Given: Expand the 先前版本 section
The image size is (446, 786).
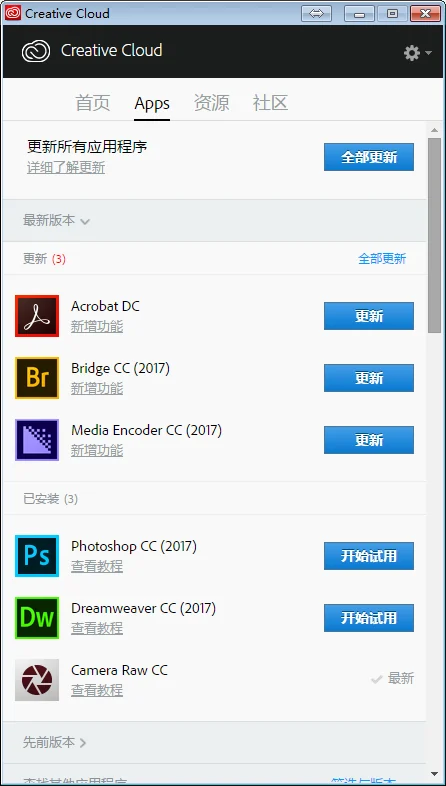Looking at the screenshot, I should [55, 742].
